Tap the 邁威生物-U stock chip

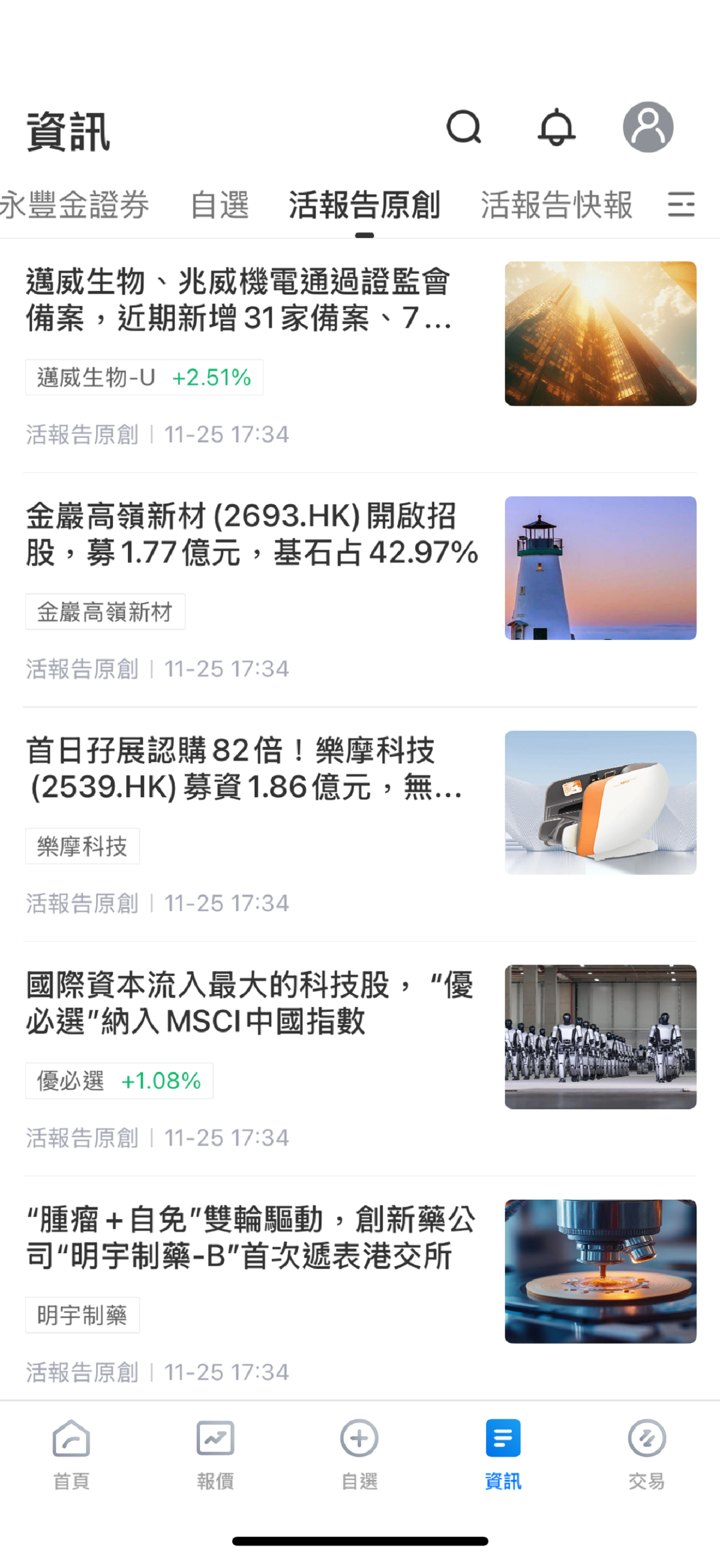(144, 378)
